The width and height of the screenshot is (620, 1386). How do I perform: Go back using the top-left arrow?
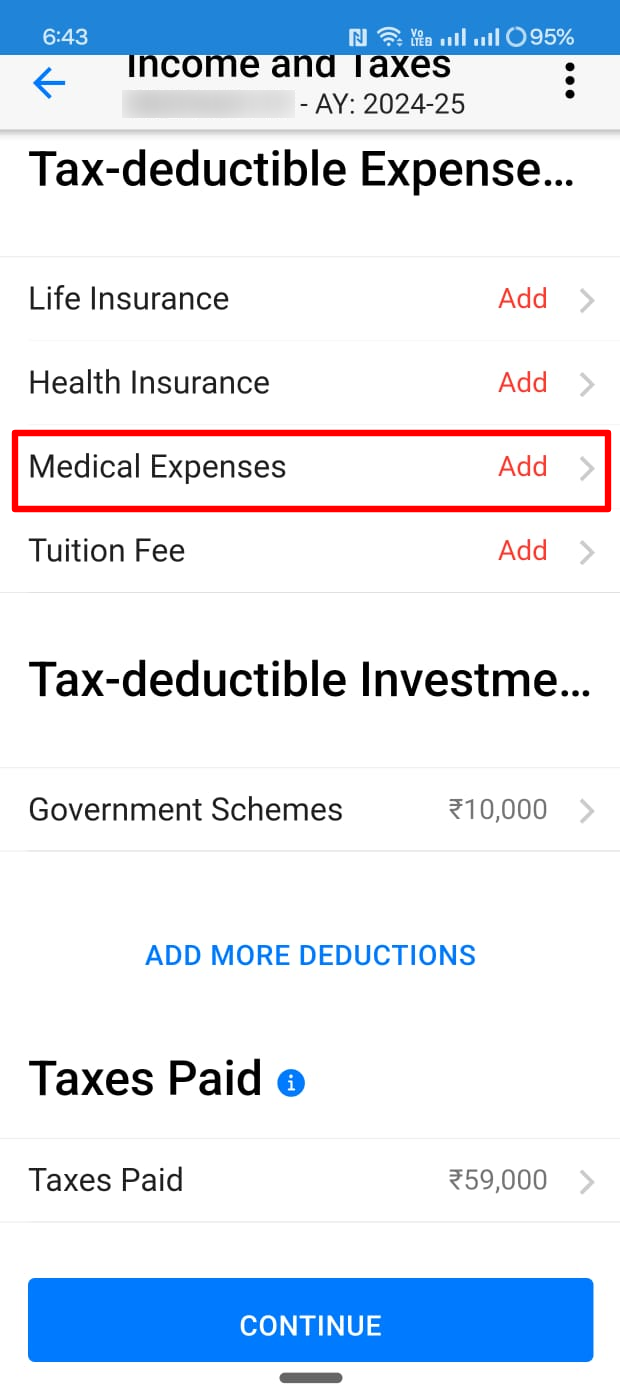pyautogui.click(x=49, y=83)
